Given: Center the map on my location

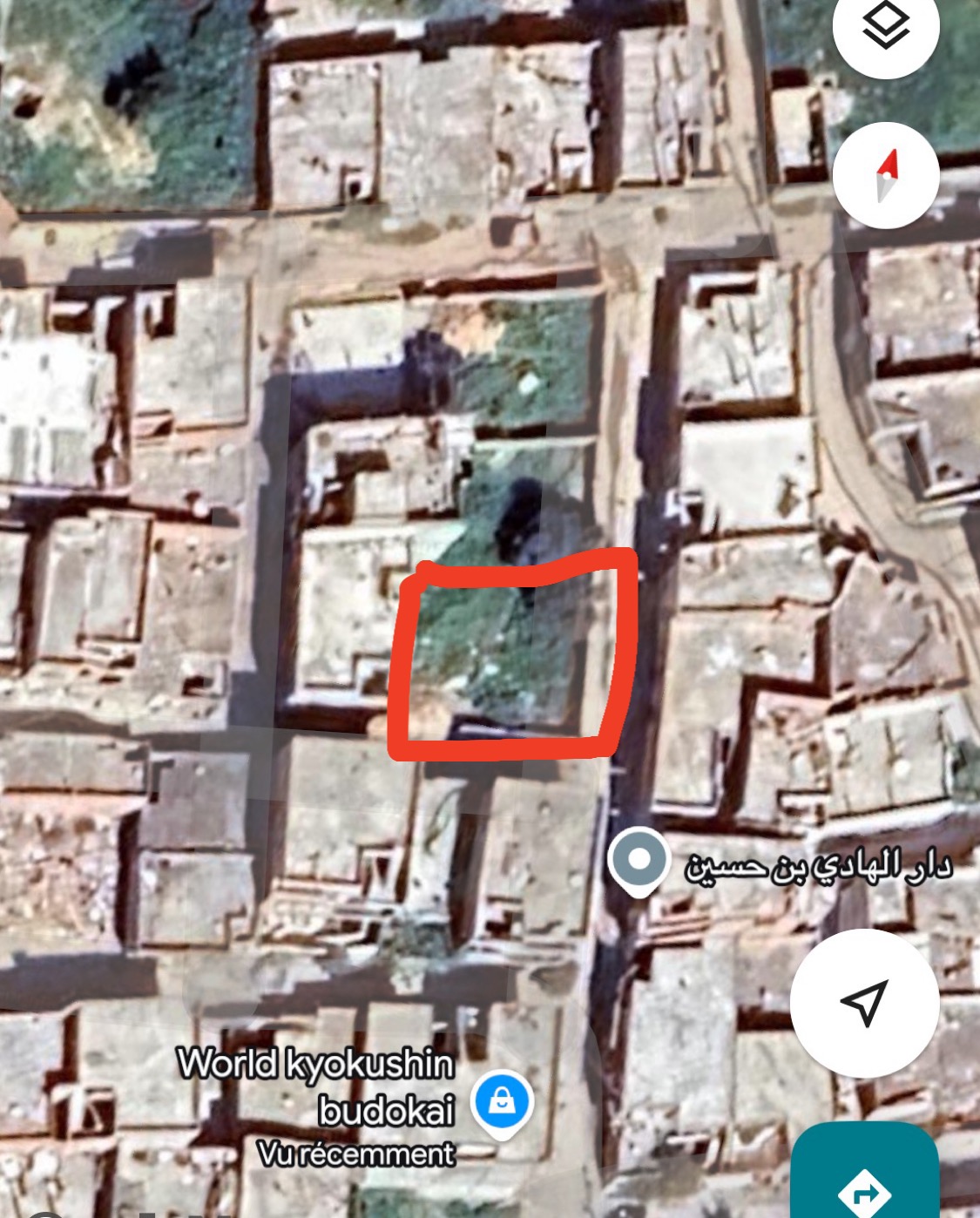Looking at the screenshot, I should pos(864,1003).
